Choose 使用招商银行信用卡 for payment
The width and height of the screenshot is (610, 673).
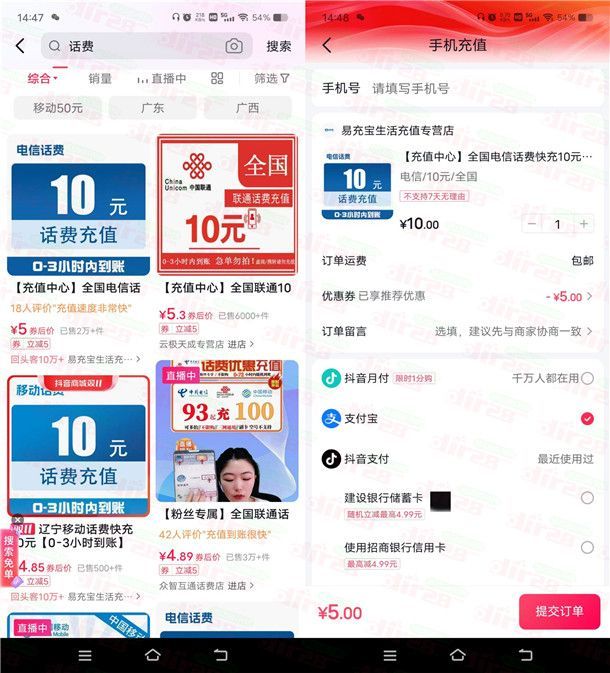click(x=587, y=547)
